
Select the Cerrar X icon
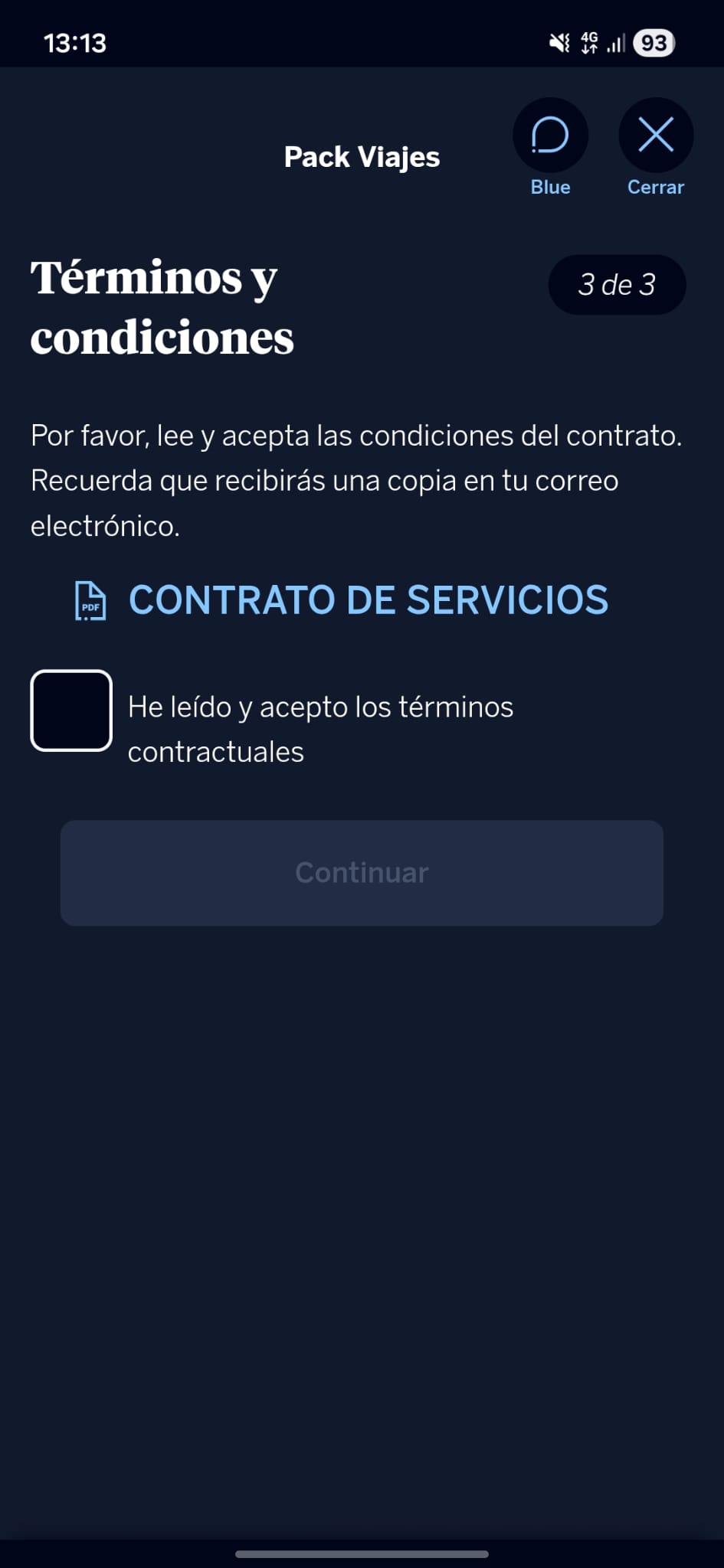tap(656, 135)
